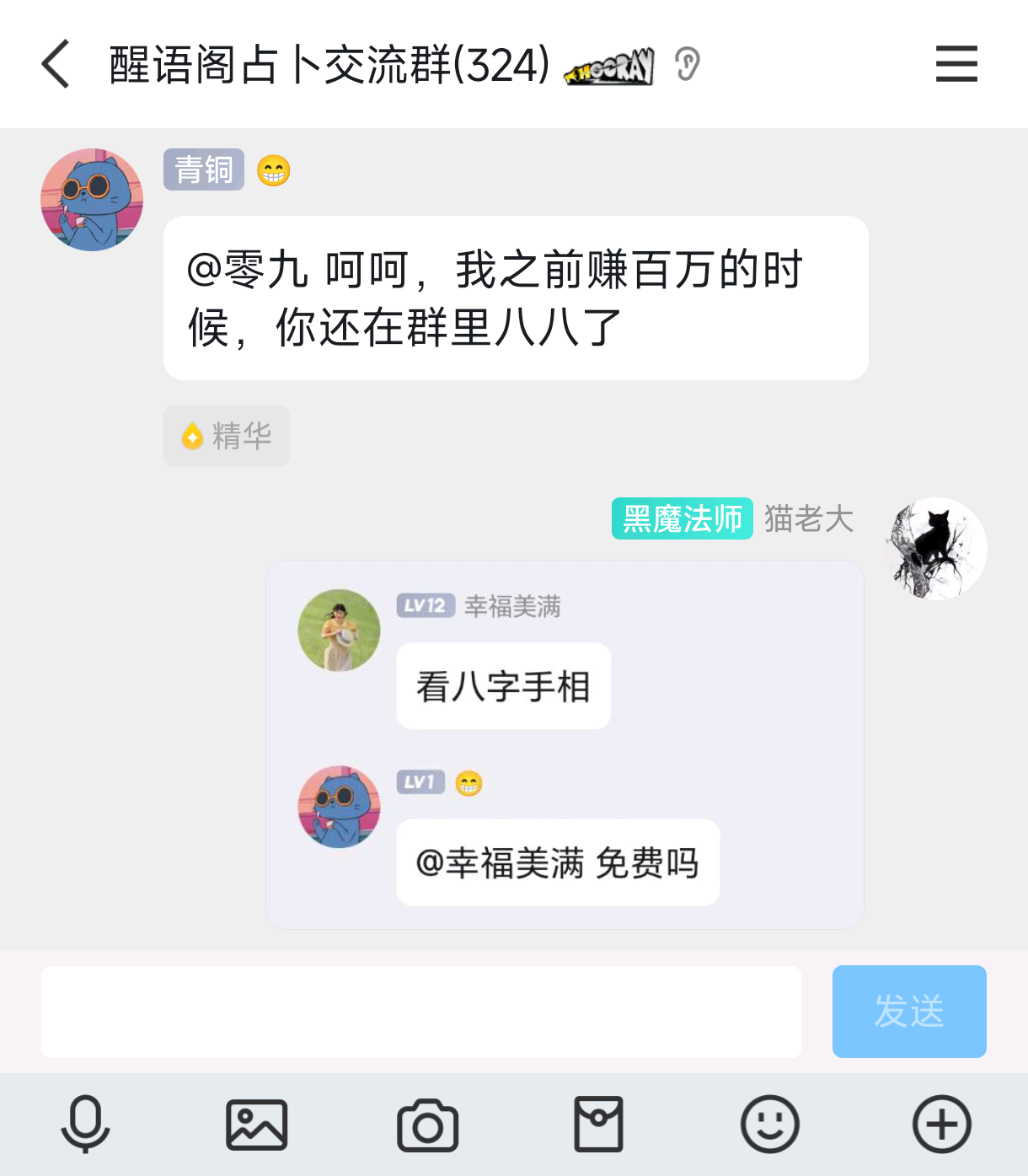Open the emoji picker
Screen dimensions: 1028x1176
click(769, 1124)
